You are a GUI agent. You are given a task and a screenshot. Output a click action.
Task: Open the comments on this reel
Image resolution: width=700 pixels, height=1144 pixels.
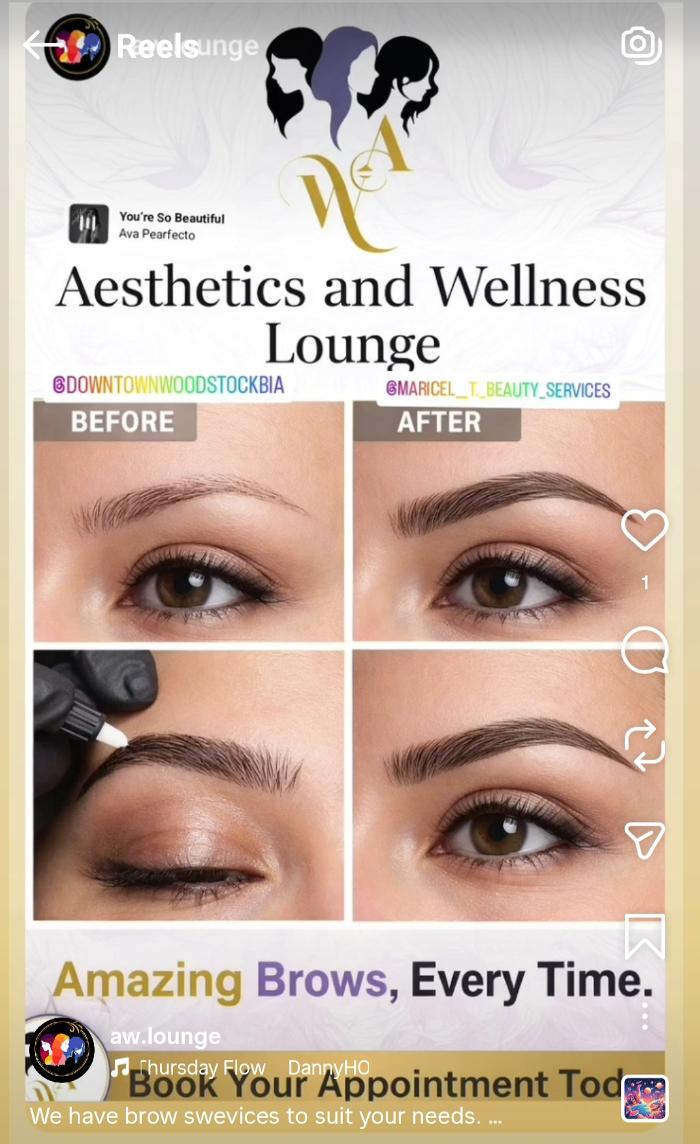(644, 649)
